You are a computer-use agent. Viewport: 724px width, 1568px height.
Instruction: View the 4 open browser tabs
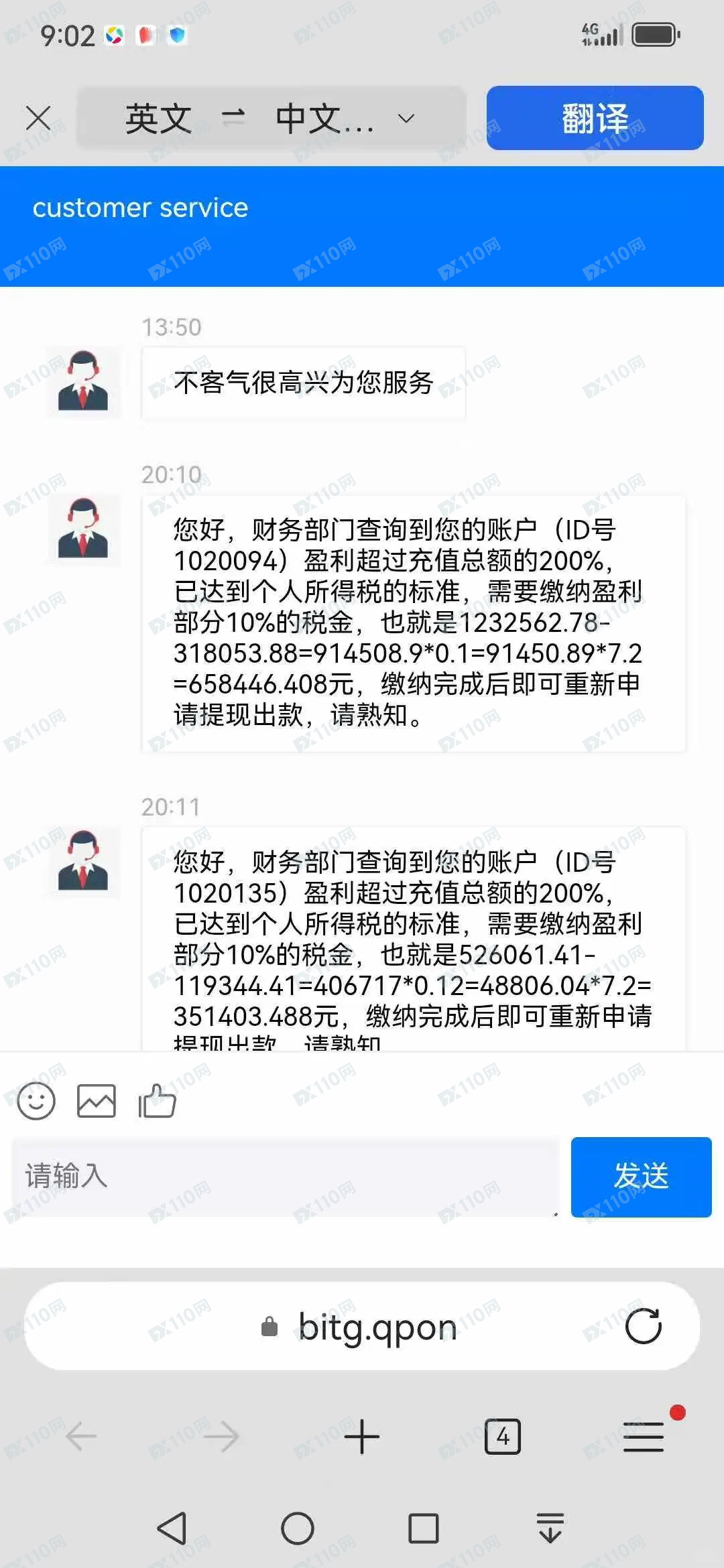tap(503, 1437)
